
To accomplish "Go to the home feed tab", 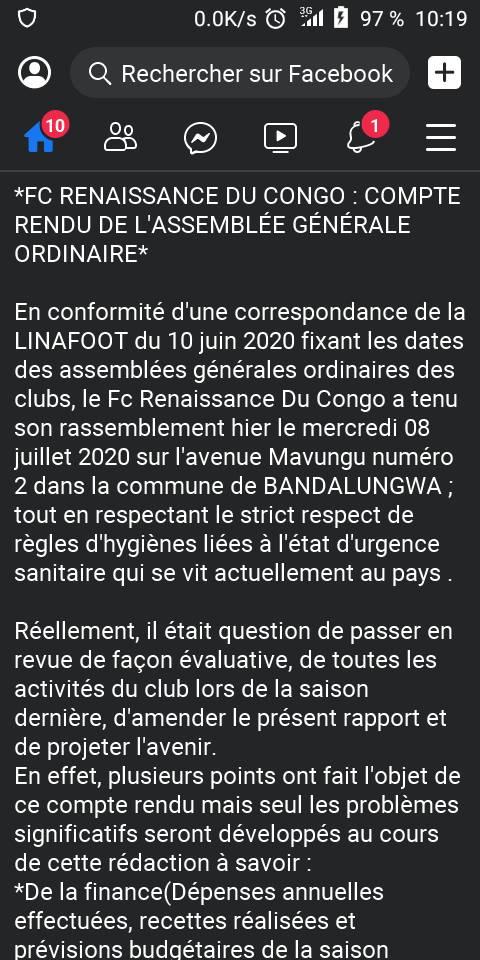I will (x=40, y=137).
